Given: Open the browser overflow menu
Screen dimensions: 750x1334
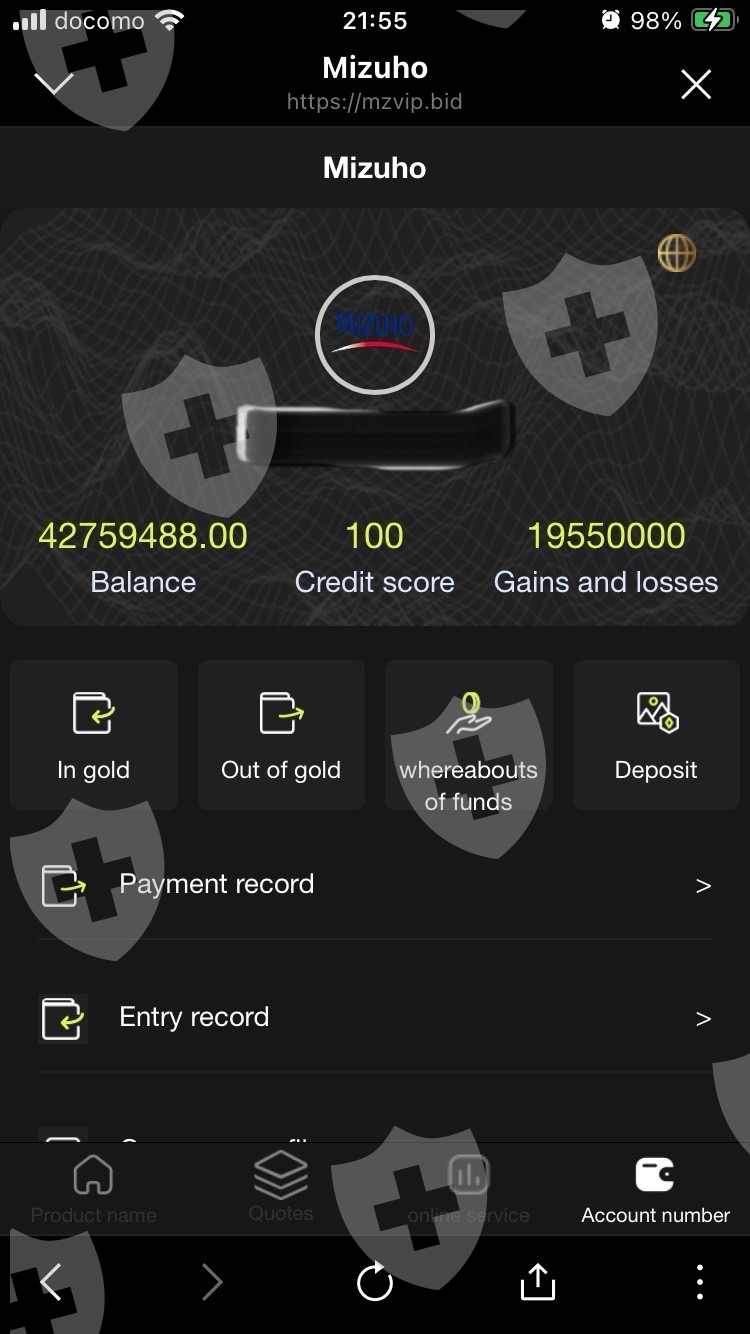Looking at the screenshot, I should pyautogui.click(x=700, y=1282).
